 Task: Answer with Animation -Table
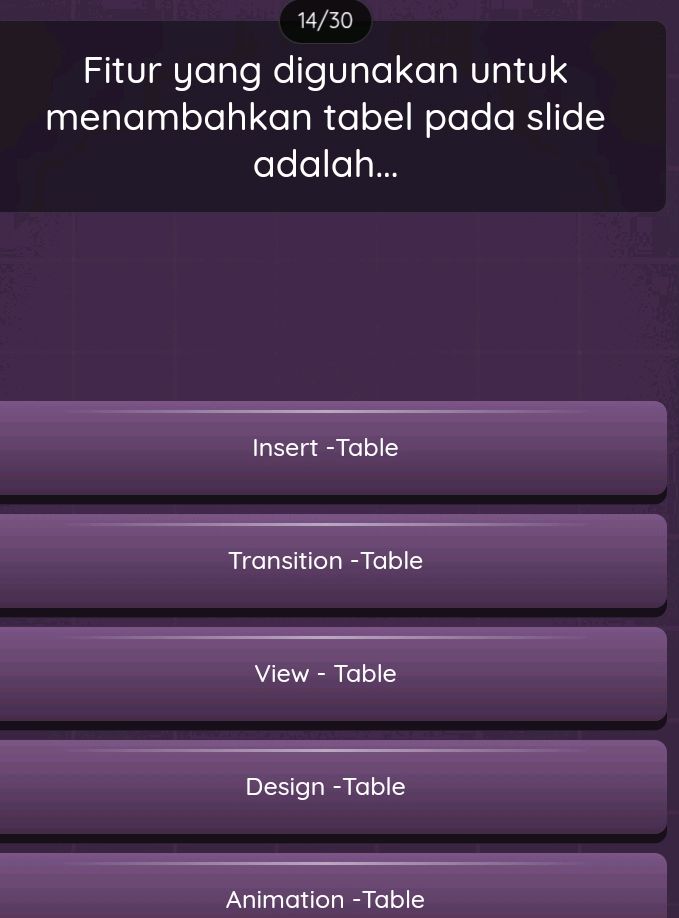coord(326,893)
